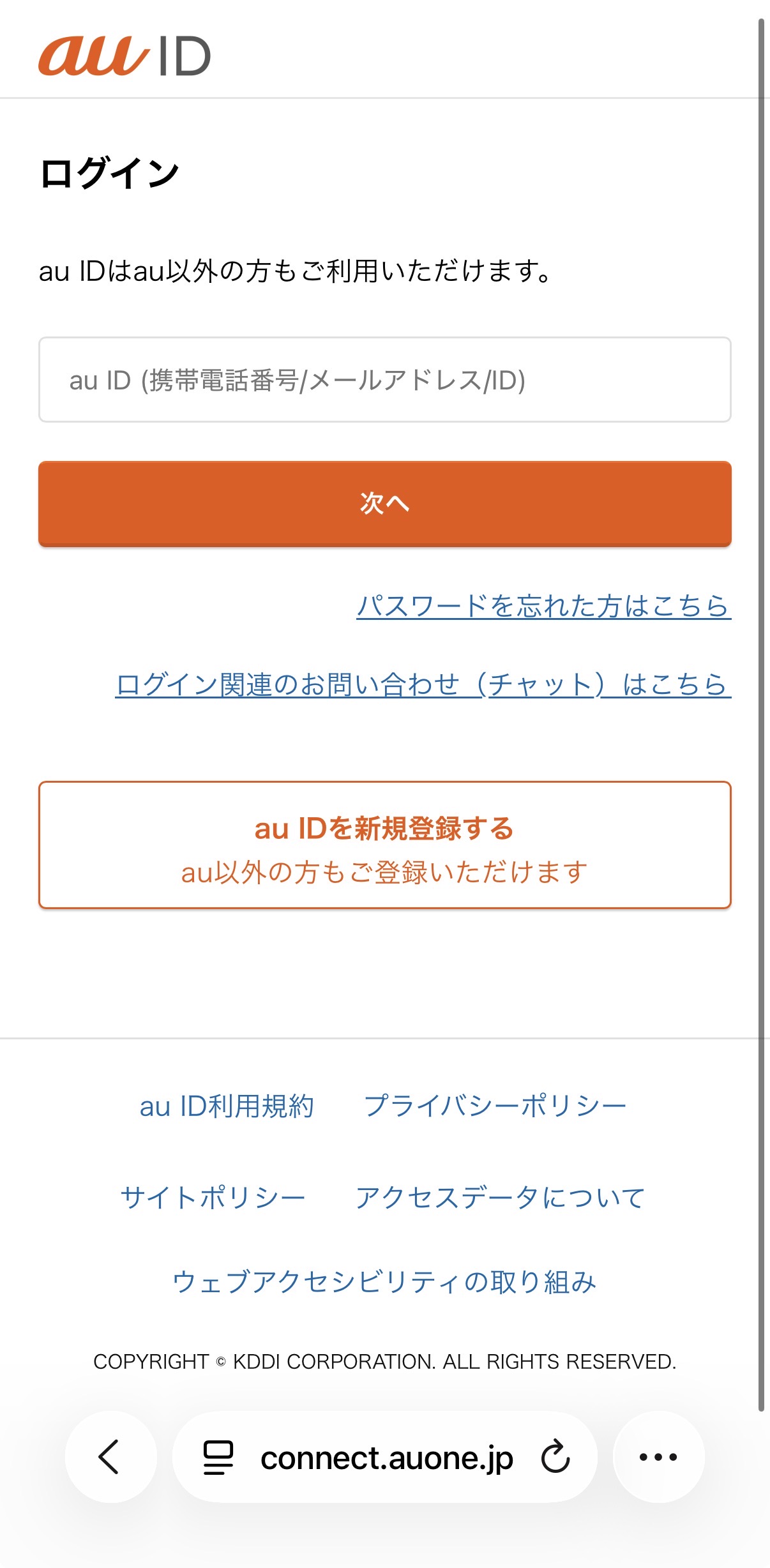Open ウェブアクセシビリティの取り組み link
Image resolution: width=770 pixels, height=1568 pixels.
coord(384,1281)
